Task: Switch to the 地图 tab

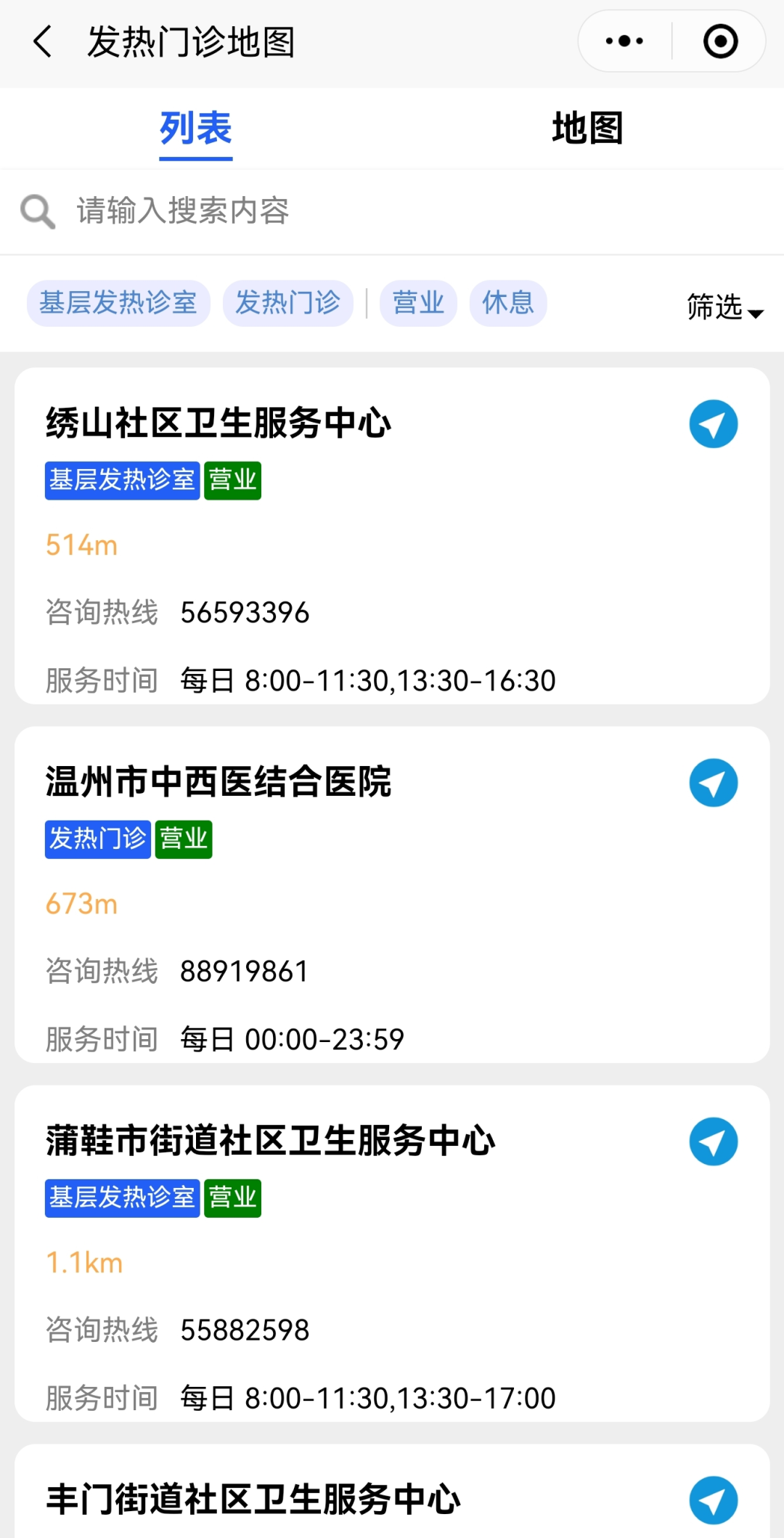Action: 587,128
